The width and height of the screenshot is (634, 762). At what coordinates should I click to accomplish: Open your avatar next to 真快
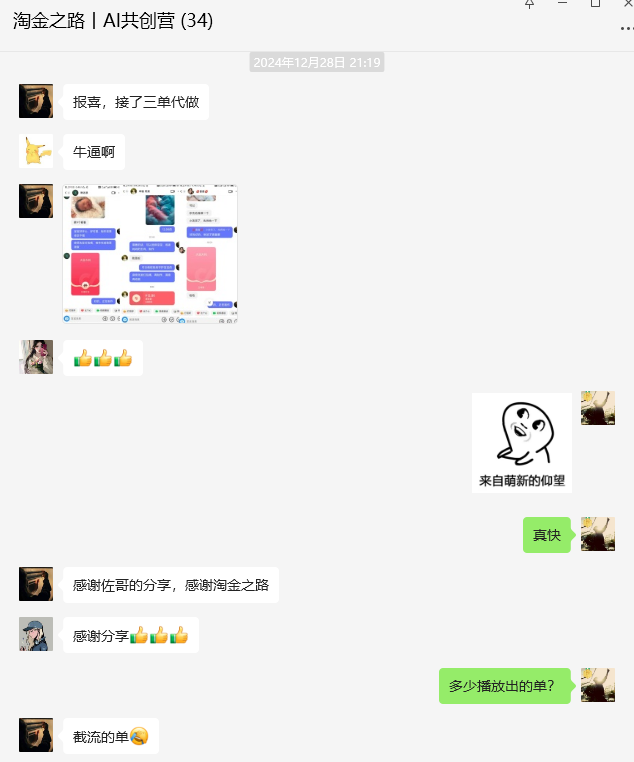coord(598,534)
